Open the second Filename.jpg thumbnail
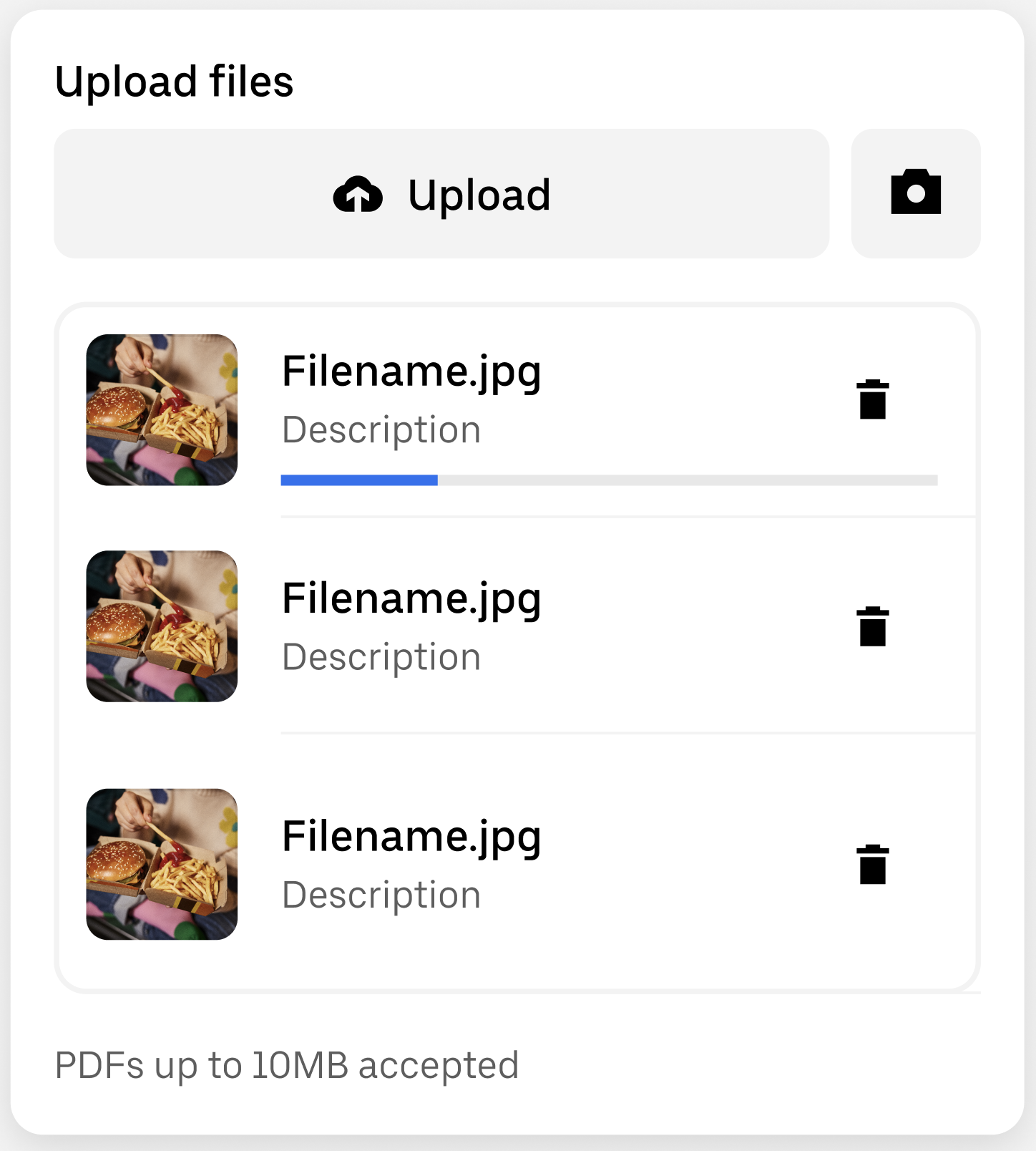 pos(162,626)
